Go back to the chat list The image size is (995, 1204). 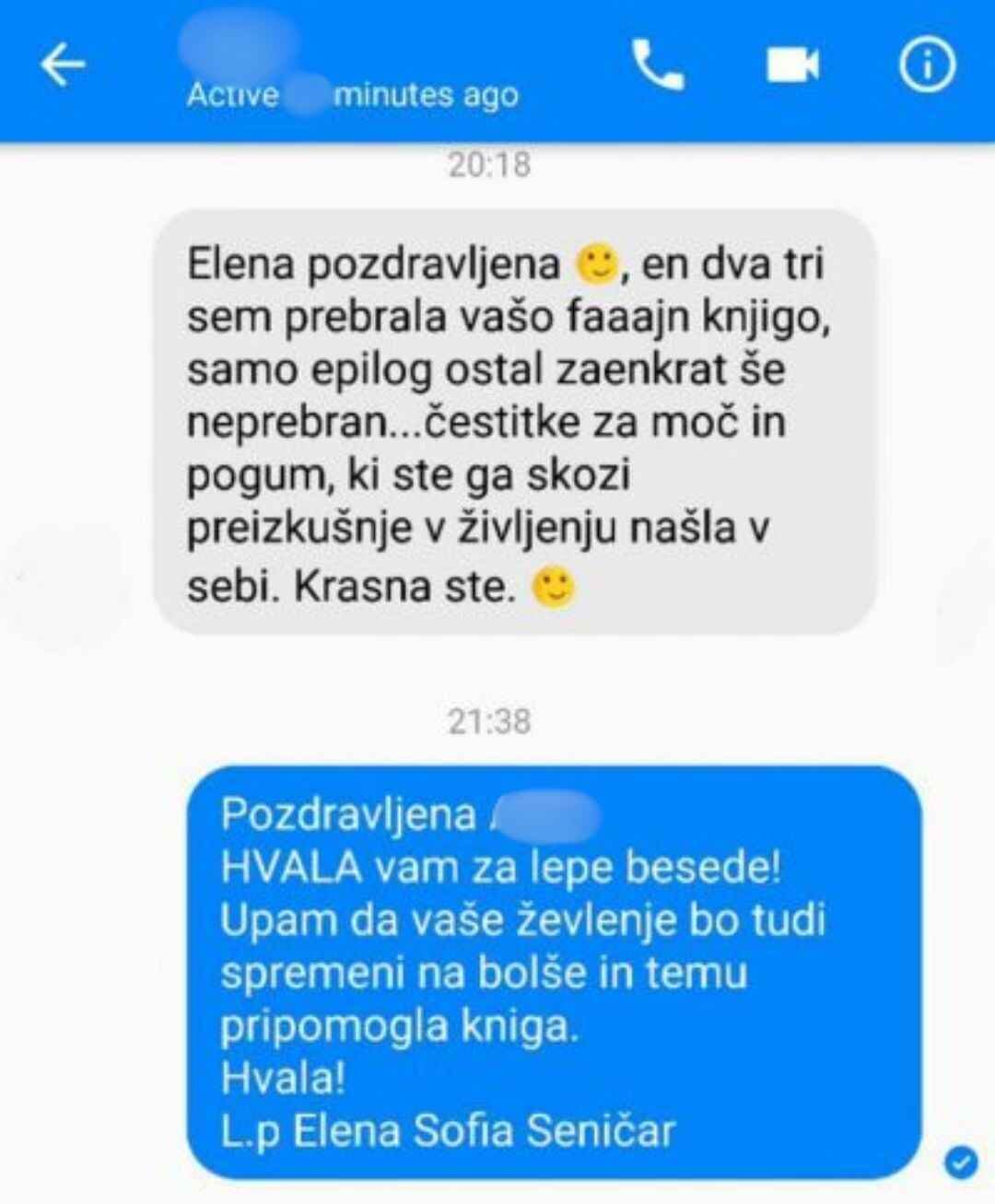tap(63, 65)
